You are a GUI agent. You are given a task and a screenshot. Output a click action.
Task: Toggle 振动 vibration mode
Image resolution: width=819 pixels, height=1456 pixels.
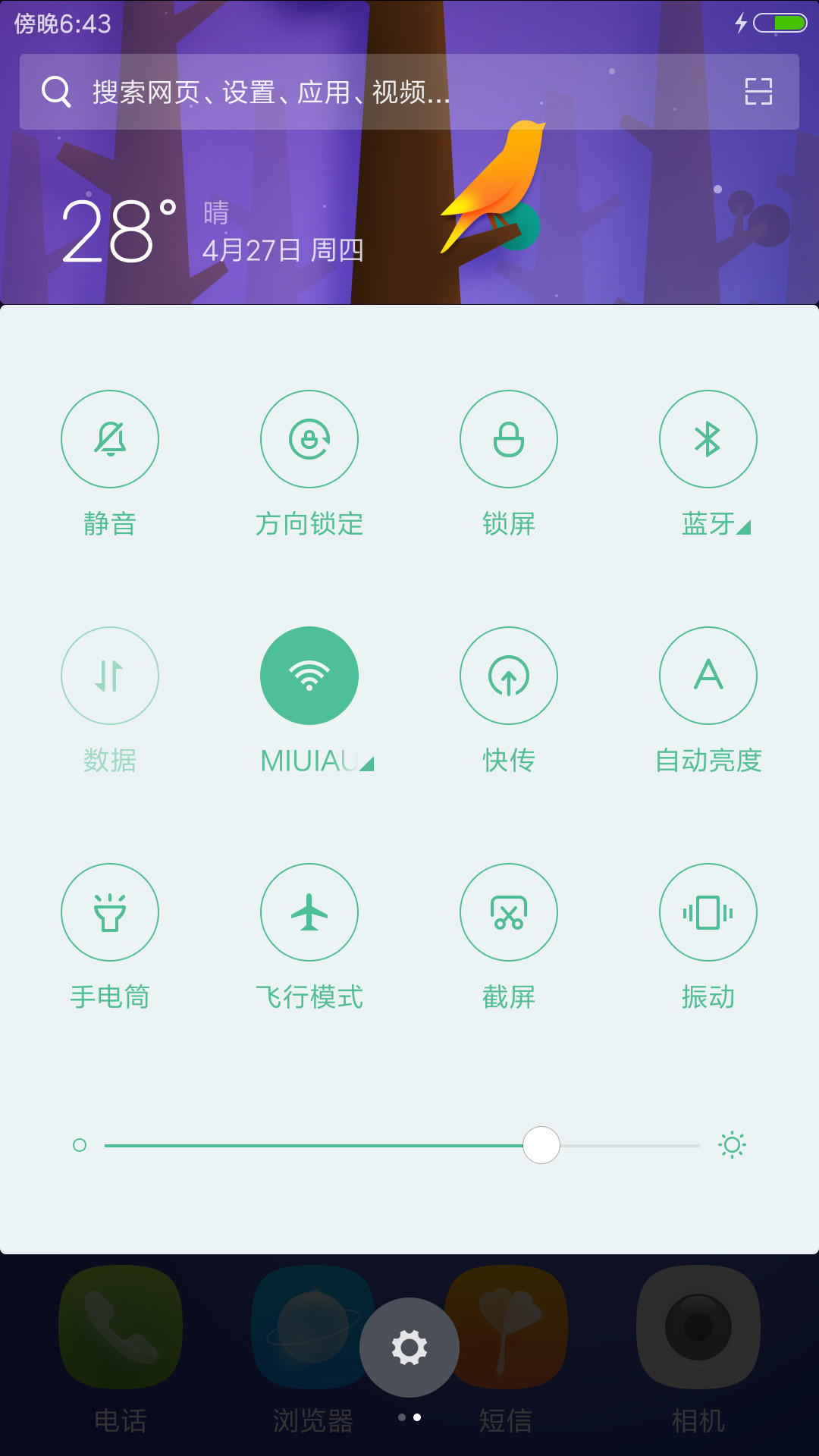pos(708,912)
